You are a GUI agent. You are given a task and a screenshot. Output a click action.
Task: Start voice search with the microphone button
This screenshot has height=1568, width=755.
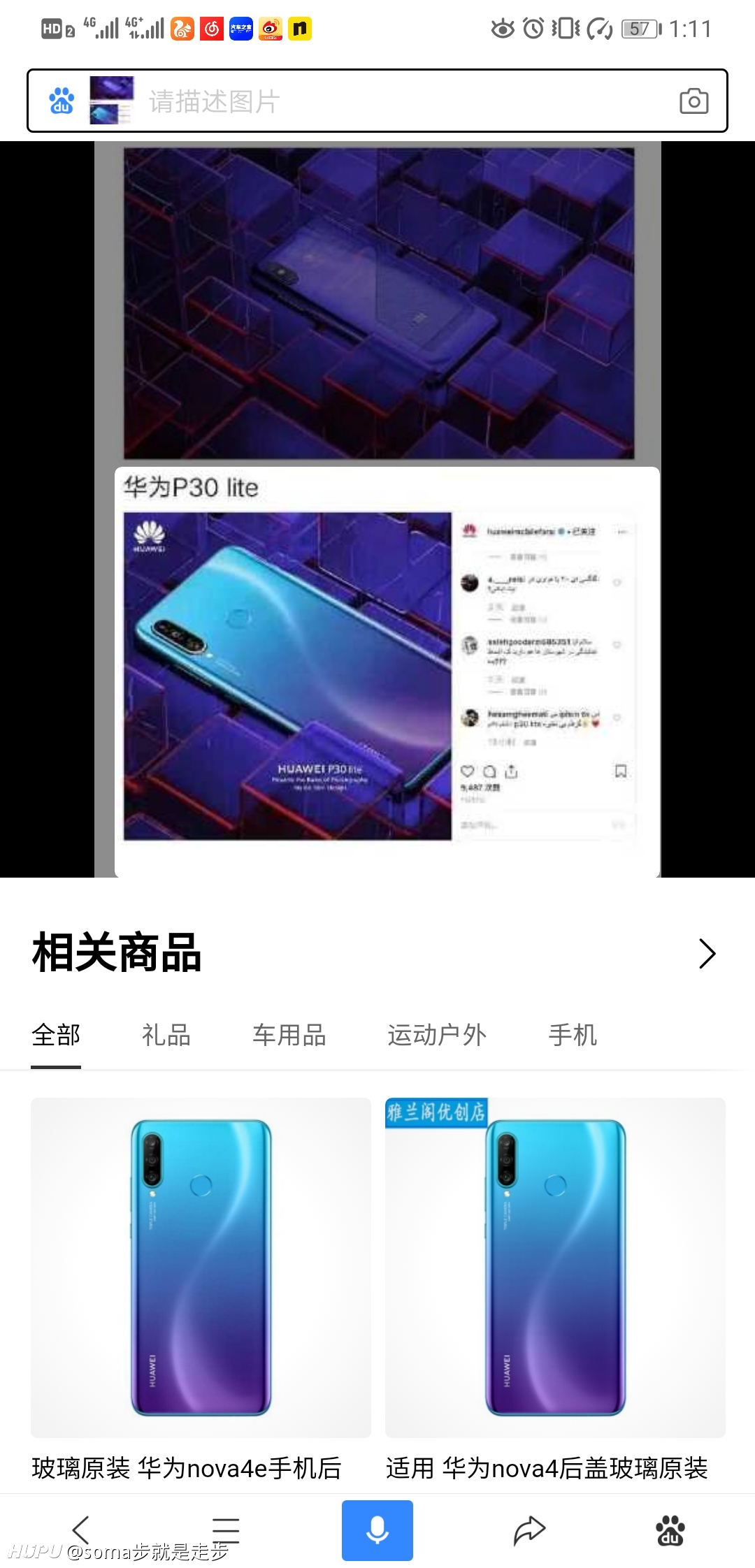pos(377,1530)
